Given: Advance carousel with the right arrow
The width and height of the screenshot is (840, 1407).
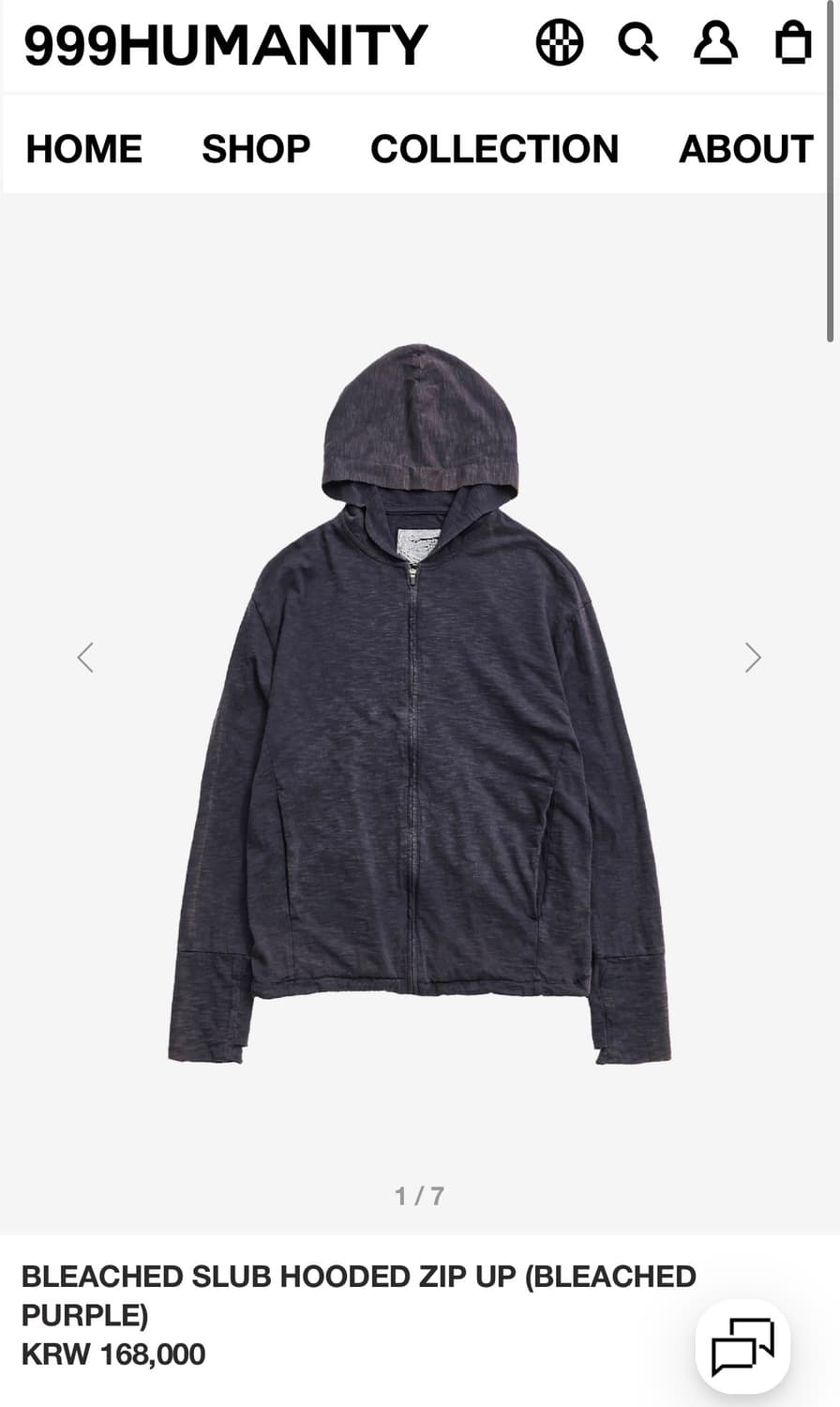Looking at the screenshot, I should click(x=753, y=658).
